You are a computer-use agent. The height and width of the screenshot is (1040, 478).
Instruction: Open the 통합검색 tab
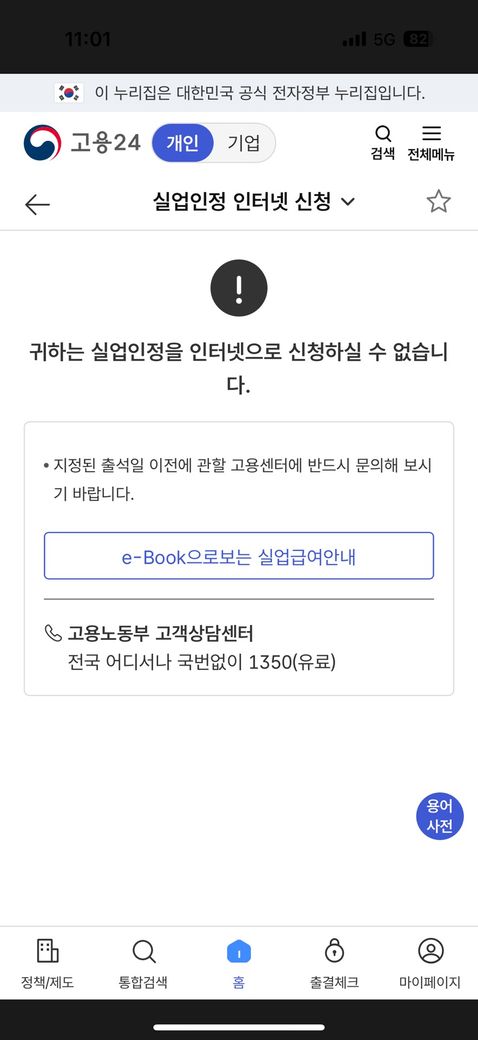point(143,964)
